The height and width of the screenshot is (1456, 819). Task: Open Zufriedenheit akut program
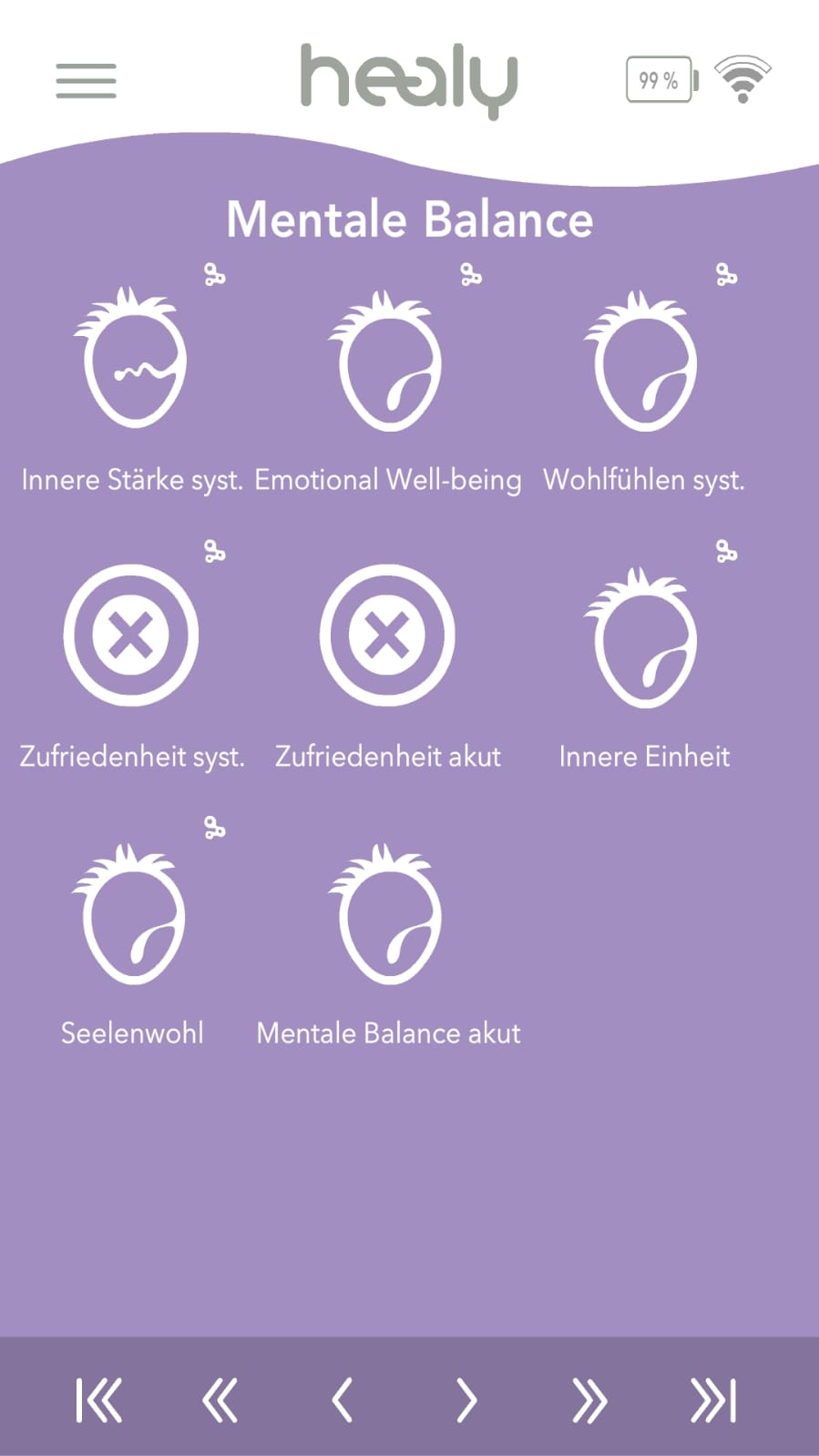point(387,635)
